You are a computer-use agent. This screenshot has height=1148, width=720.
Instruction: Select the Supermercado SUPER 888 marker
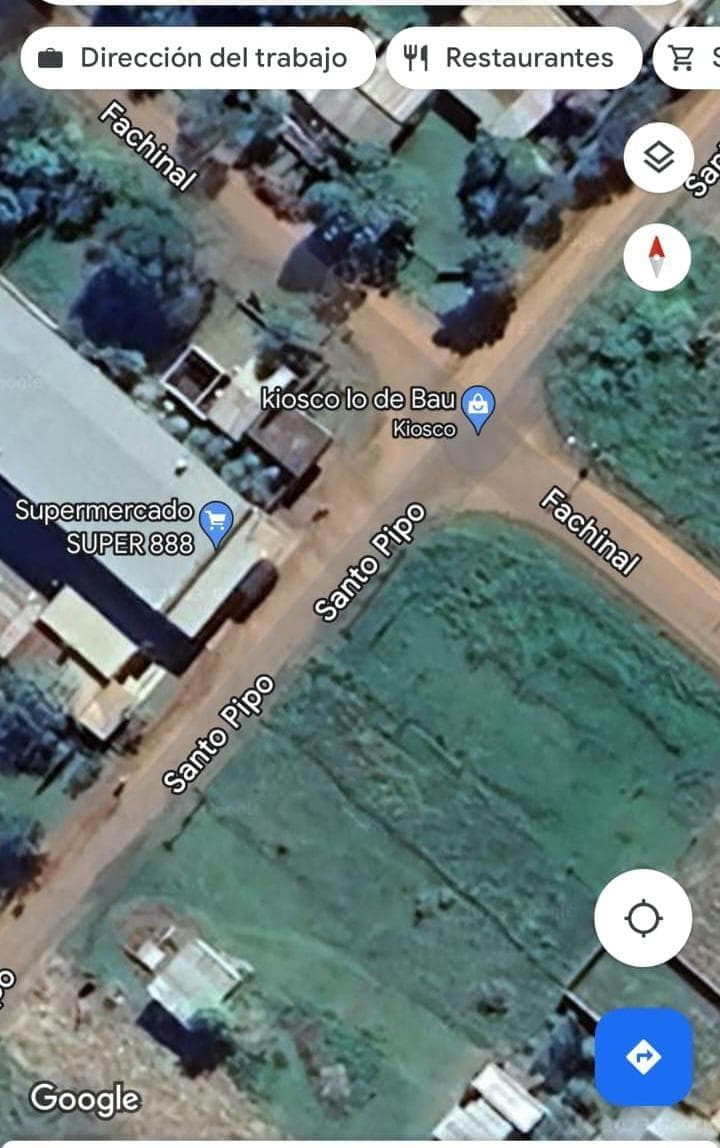[x=217, y=522]
